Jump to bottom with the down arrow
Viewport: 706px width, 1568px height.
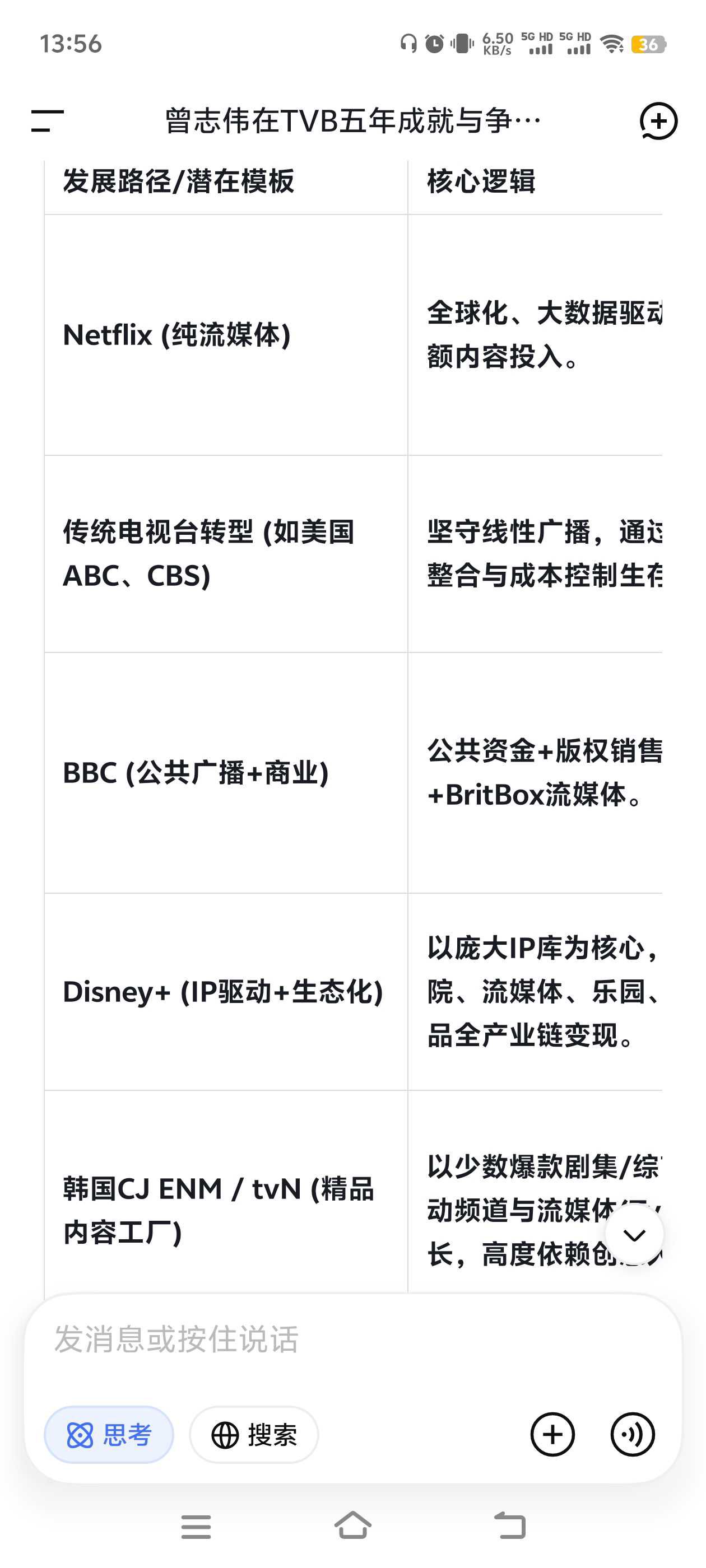point(634,1235)
